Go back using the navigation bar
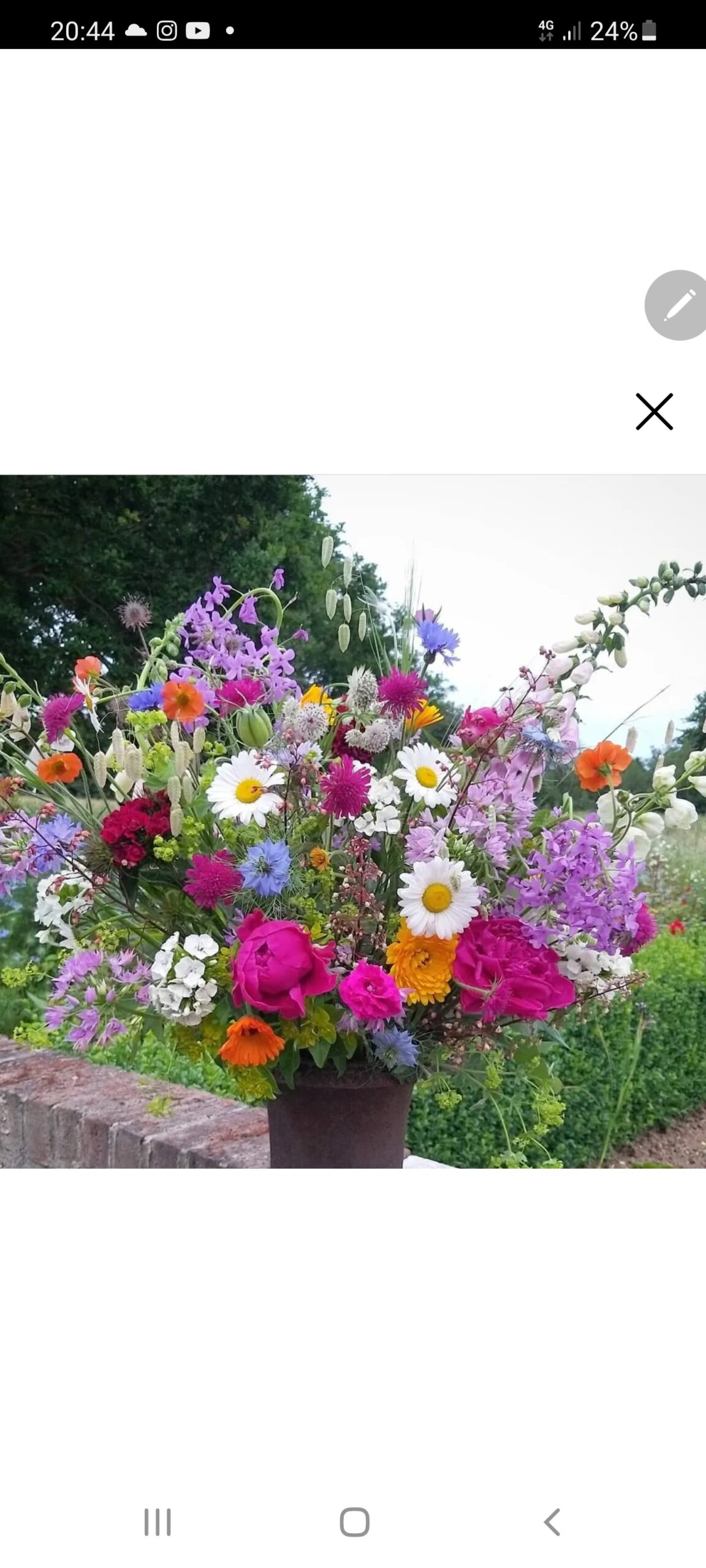Screen dimensions: 706x1568 (x=552, y=1522)
